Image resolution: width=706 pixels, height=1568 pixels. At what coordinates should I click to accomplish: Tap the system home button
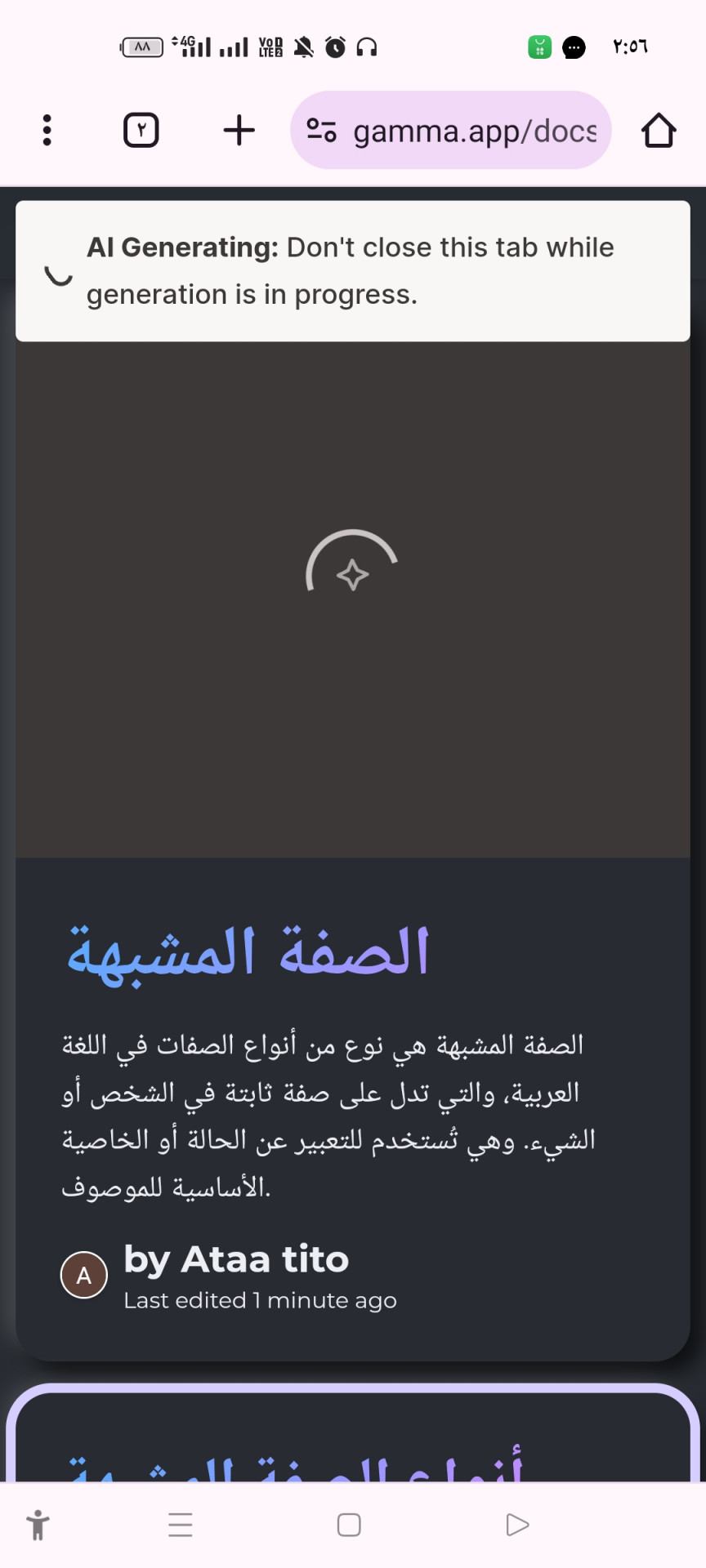[349, 1525]
